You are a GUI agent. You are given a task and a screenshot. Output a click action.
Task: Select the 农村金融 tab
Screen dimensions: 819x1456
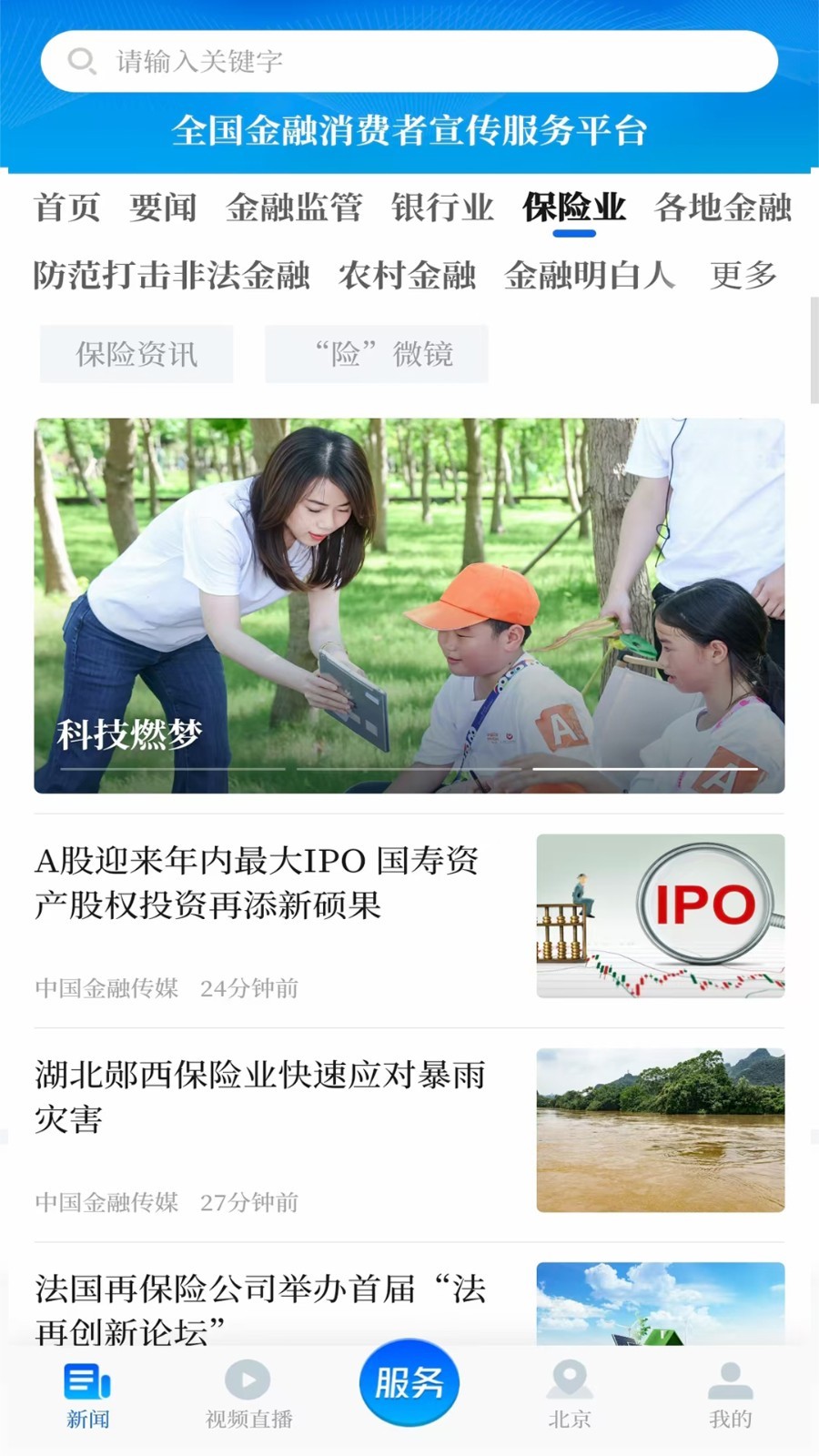tap(407, 275)
